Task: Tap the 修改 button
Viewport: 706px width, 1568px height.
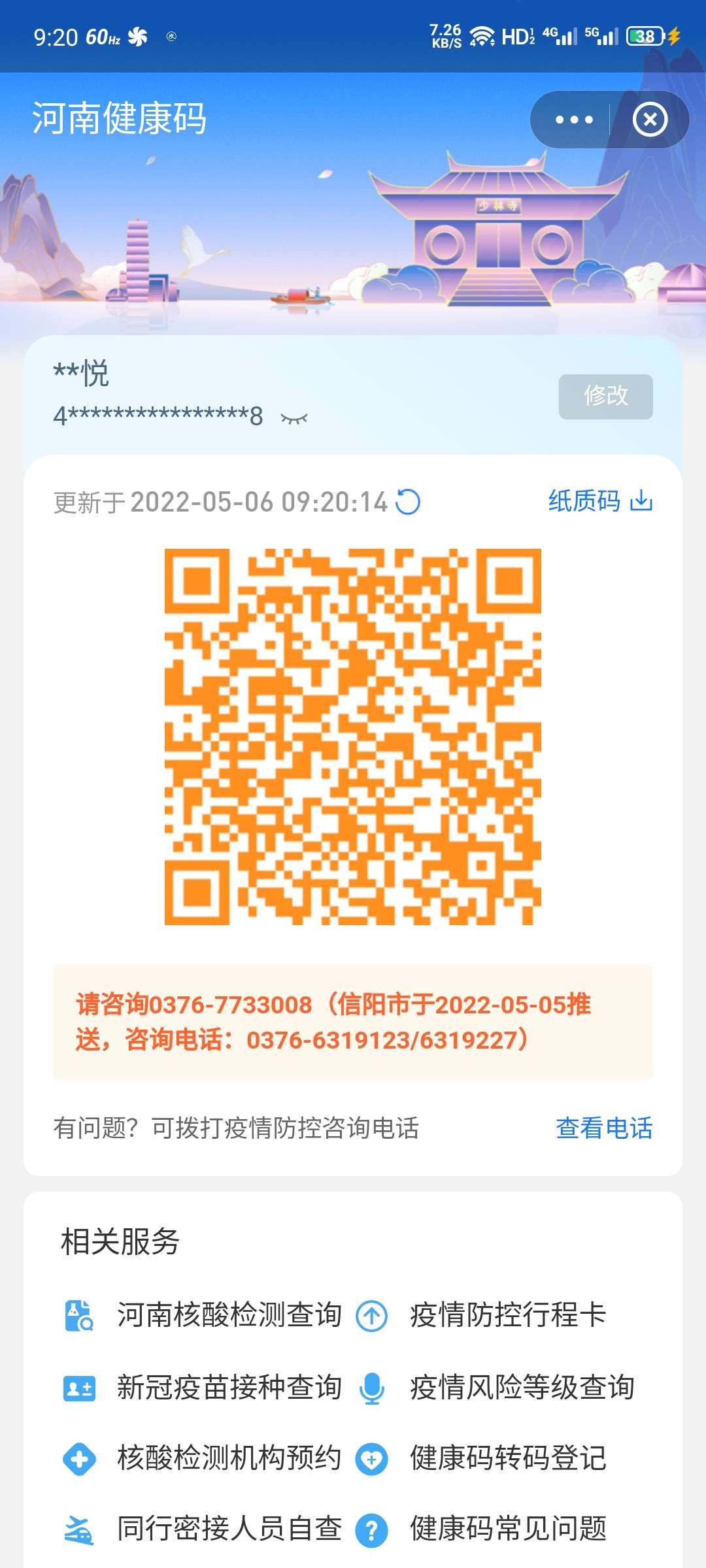Action: coord(605,396)
